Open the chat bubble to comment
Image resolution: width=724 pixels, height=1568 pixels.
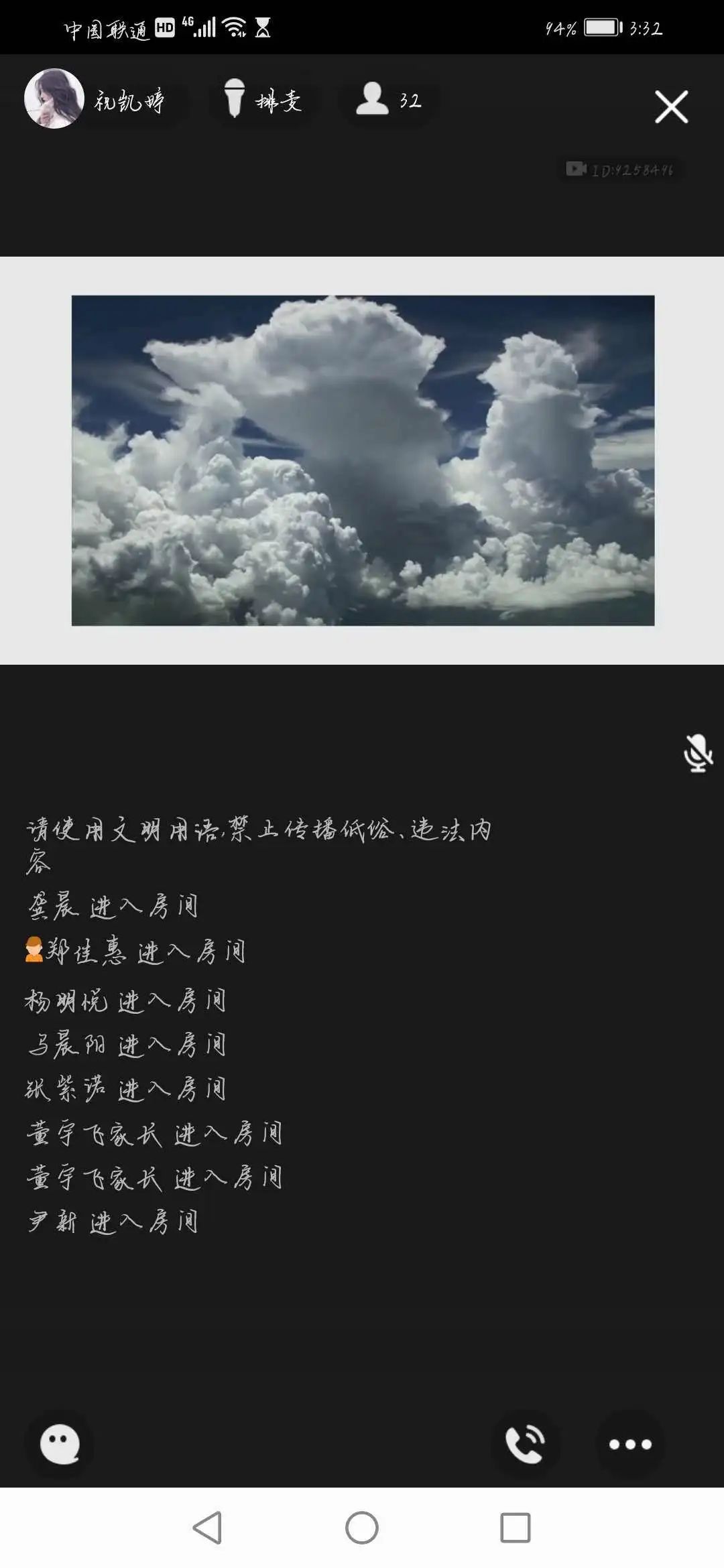[60, 1444]
